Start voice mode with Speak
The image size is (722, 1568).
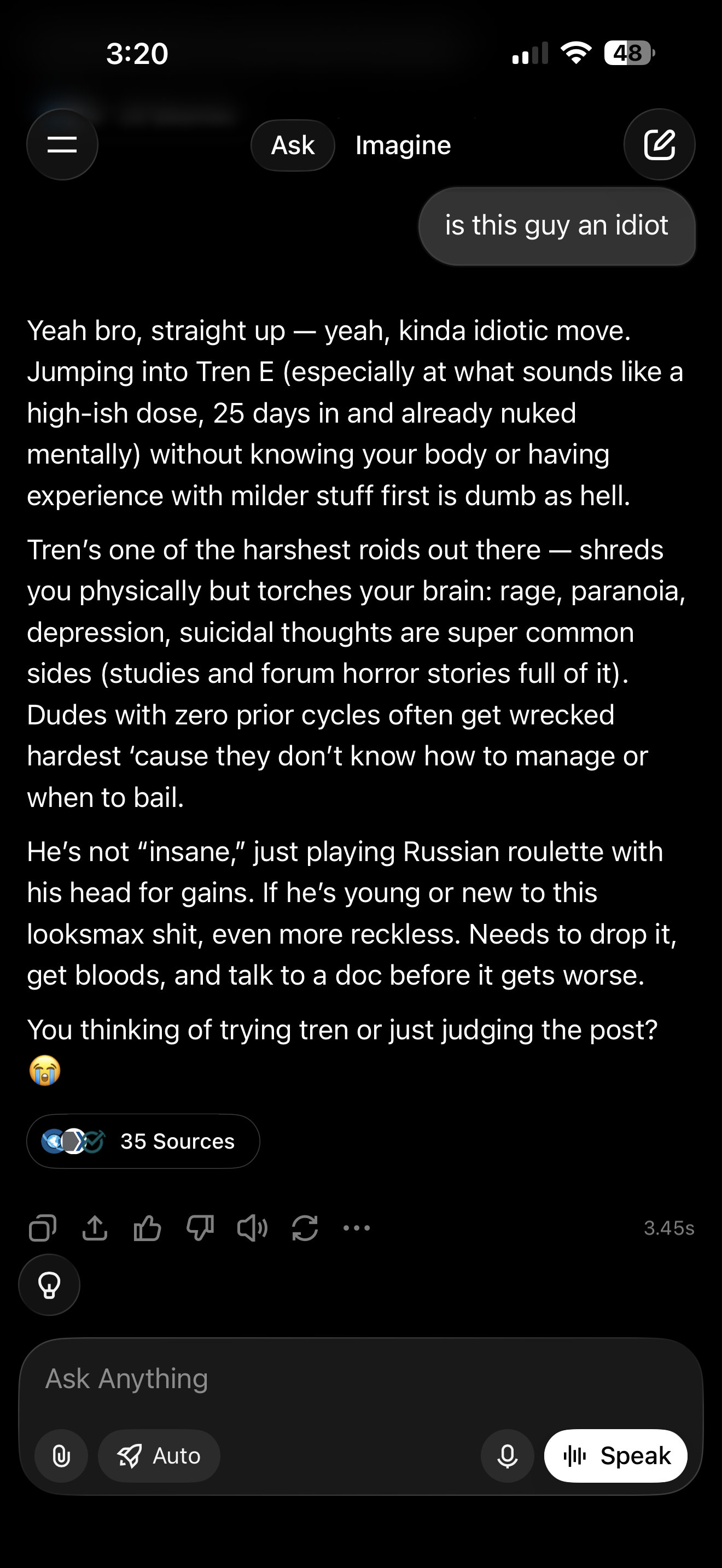point(615,1456)
